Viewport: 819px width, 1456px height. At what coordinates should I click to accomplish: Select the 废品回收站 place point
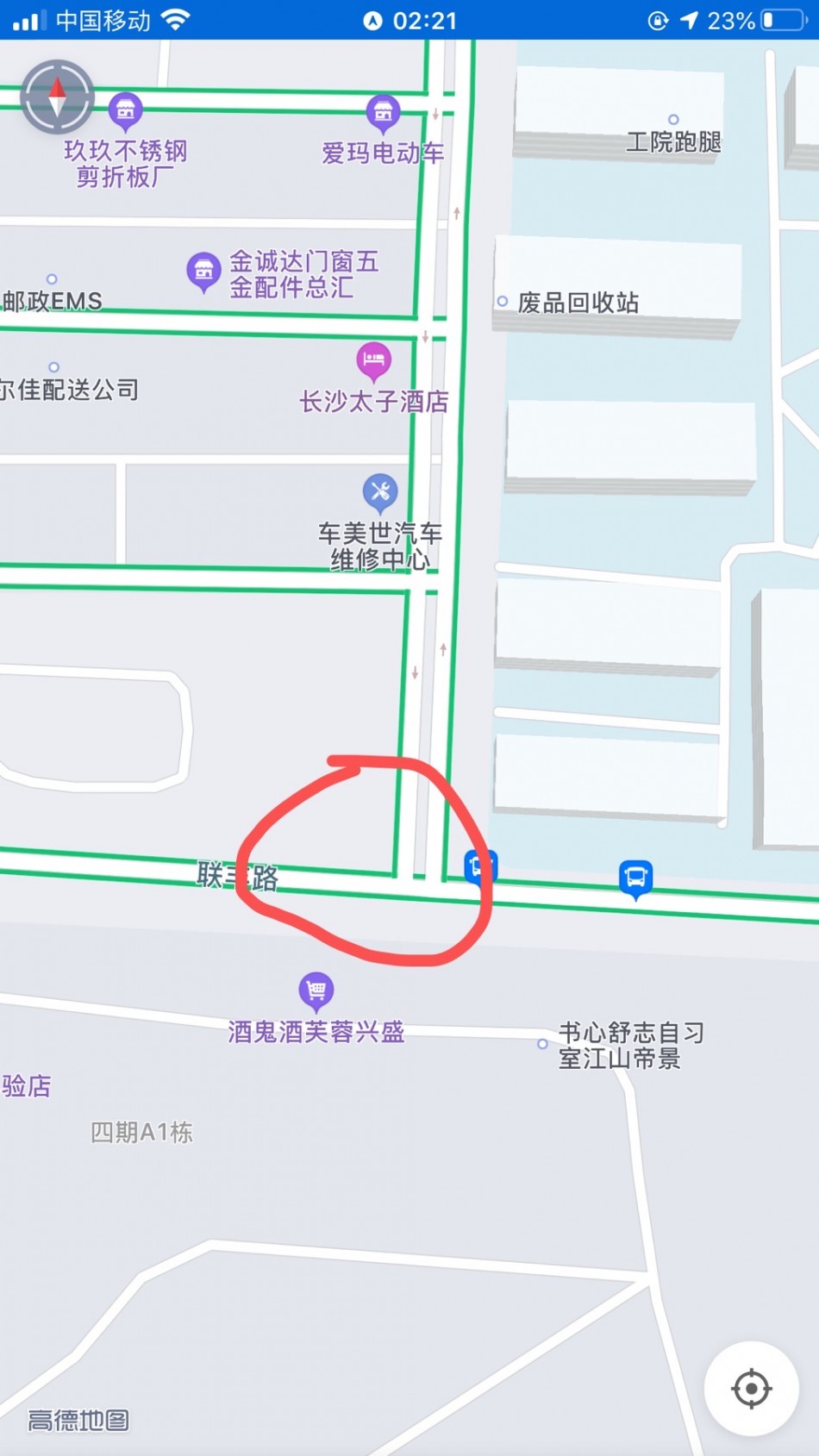point(503,302)
